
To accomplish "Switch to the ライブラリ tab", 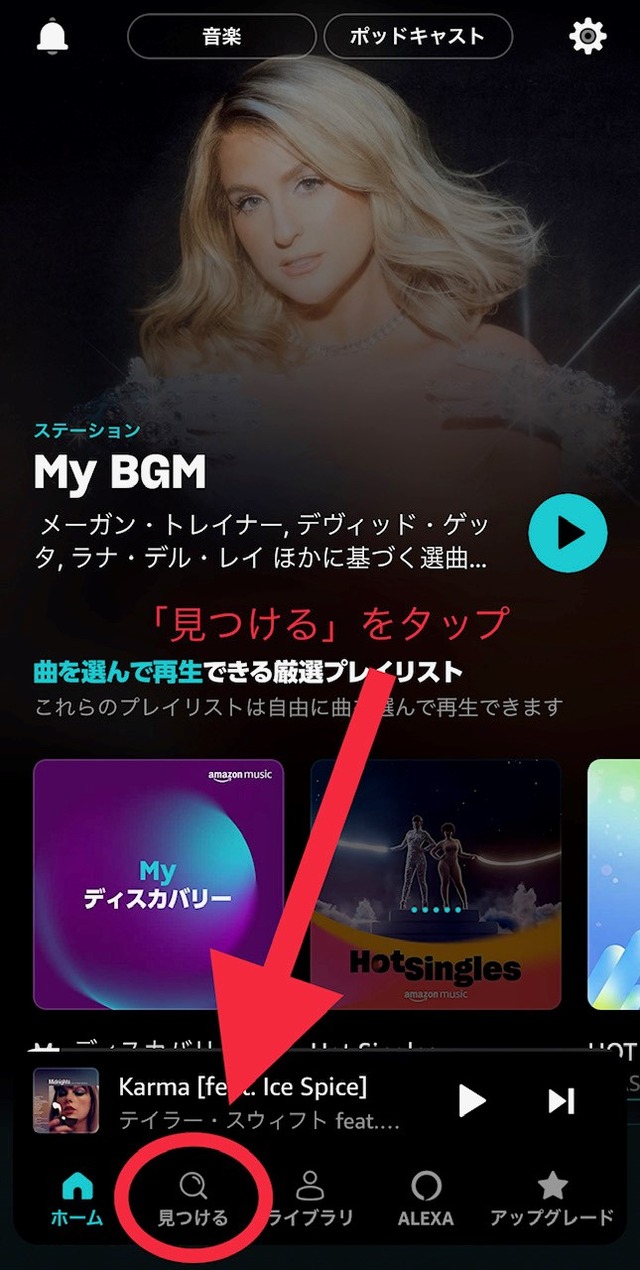I will pos(311,1200).
